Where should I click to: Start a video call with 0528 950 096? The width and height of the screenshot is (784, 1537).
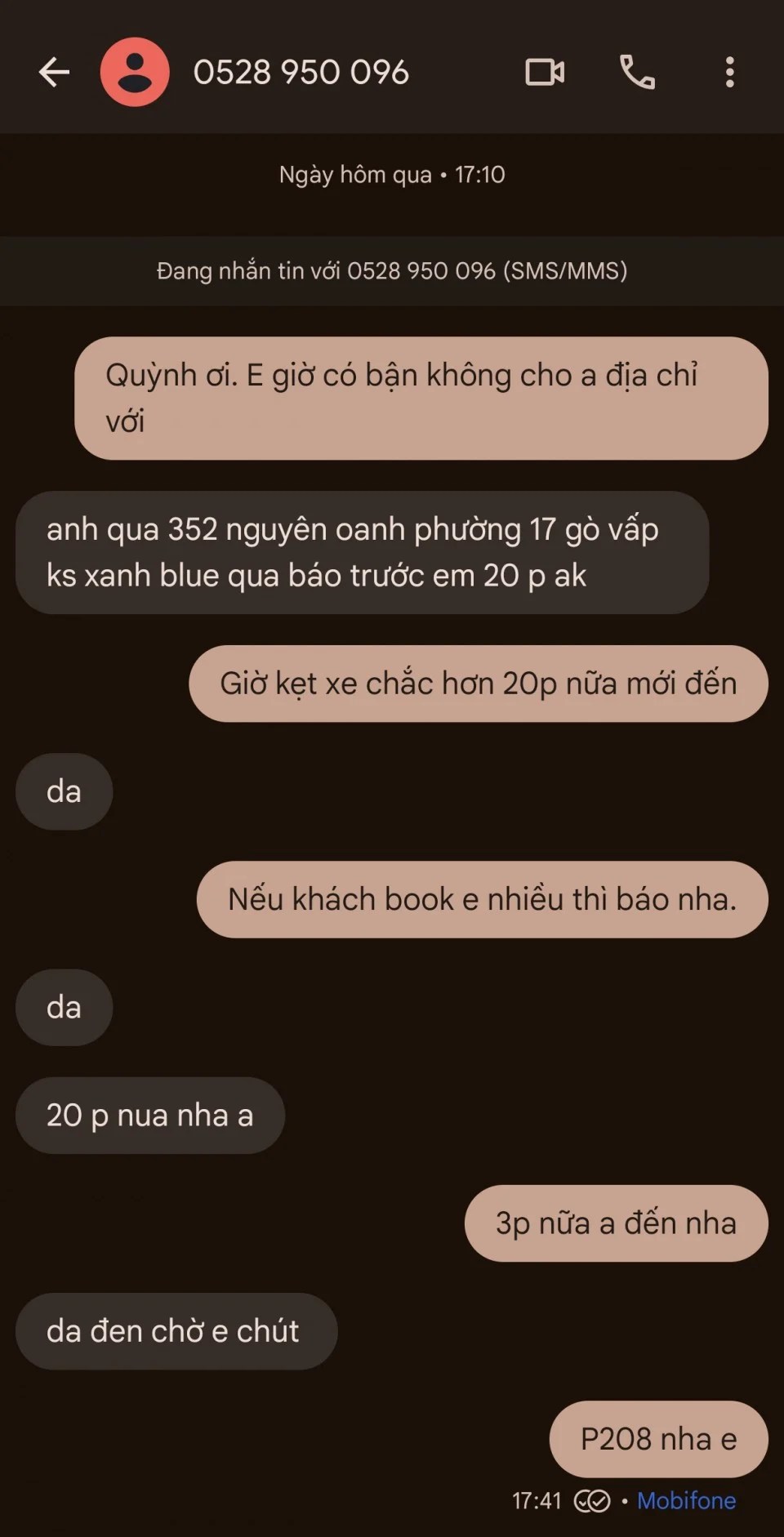(x=545, y=72)
